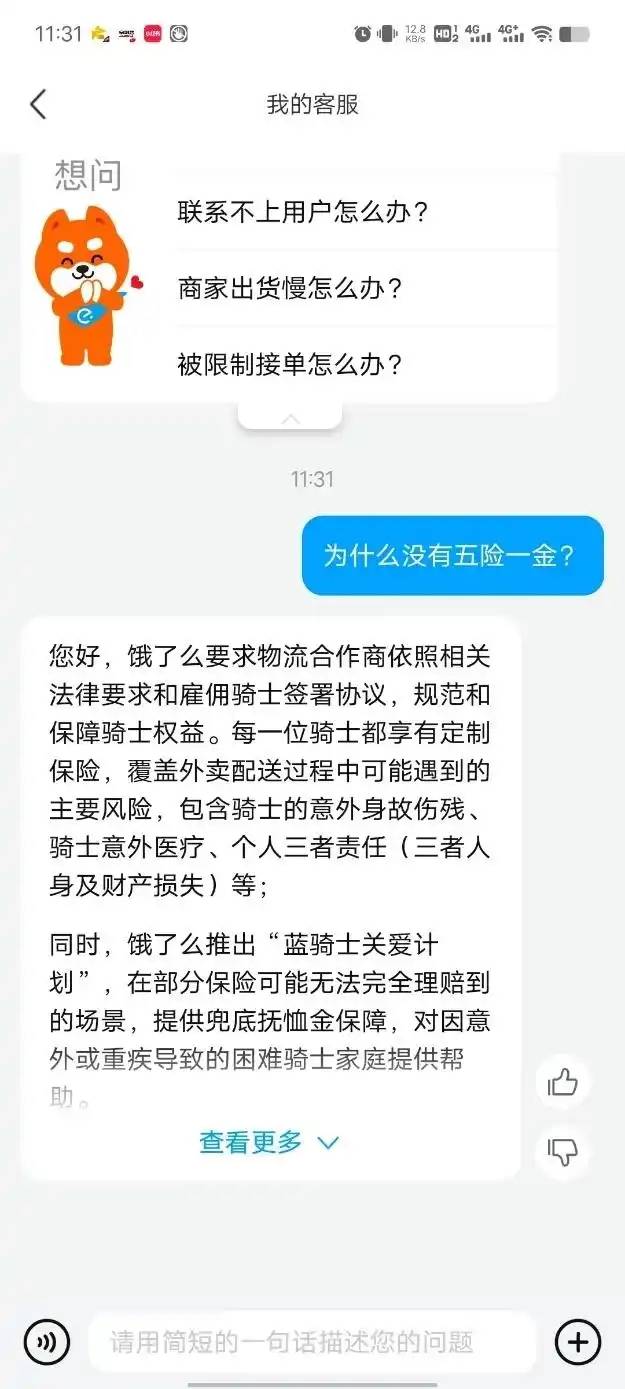
Task: Switch to voice input mode
Action: pos(47,1341)
